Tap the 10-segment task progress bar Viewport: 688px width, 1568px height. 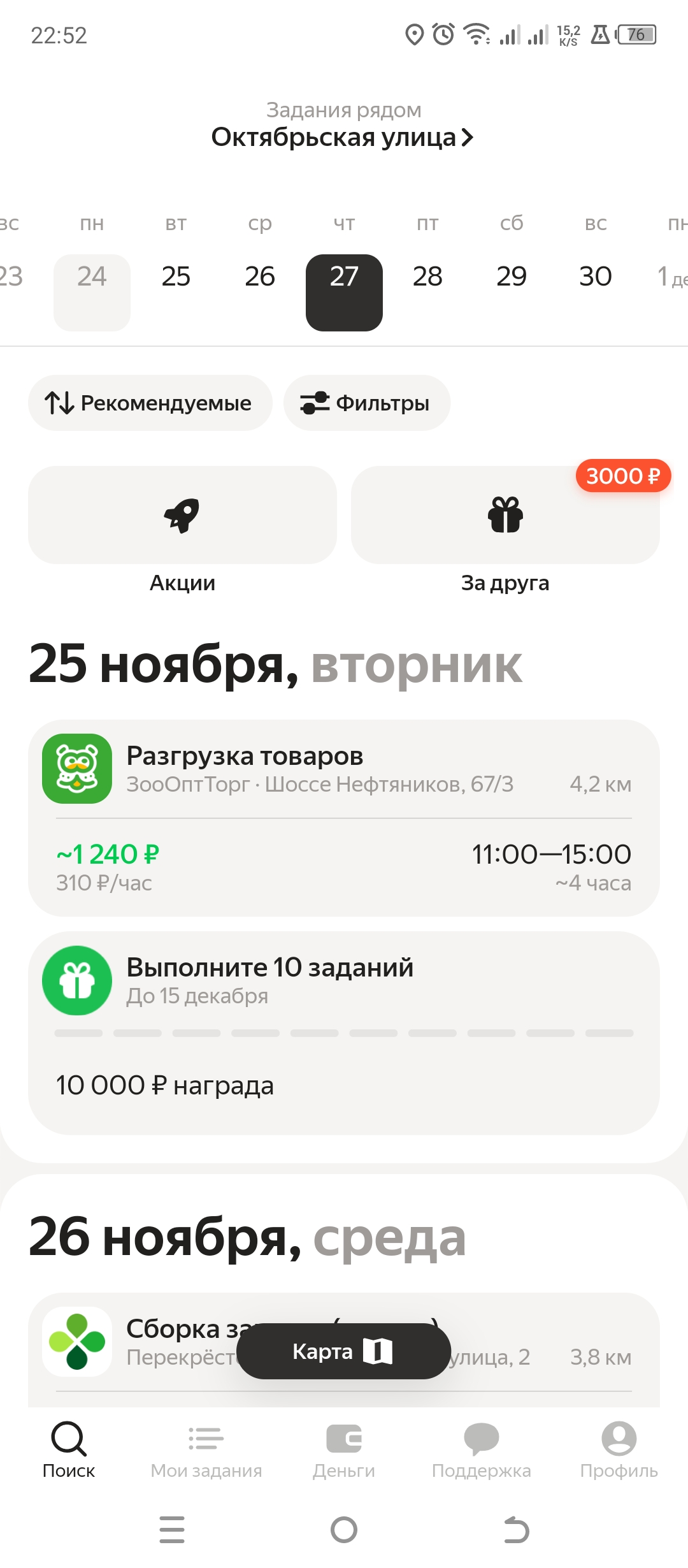pos(344,1033)
